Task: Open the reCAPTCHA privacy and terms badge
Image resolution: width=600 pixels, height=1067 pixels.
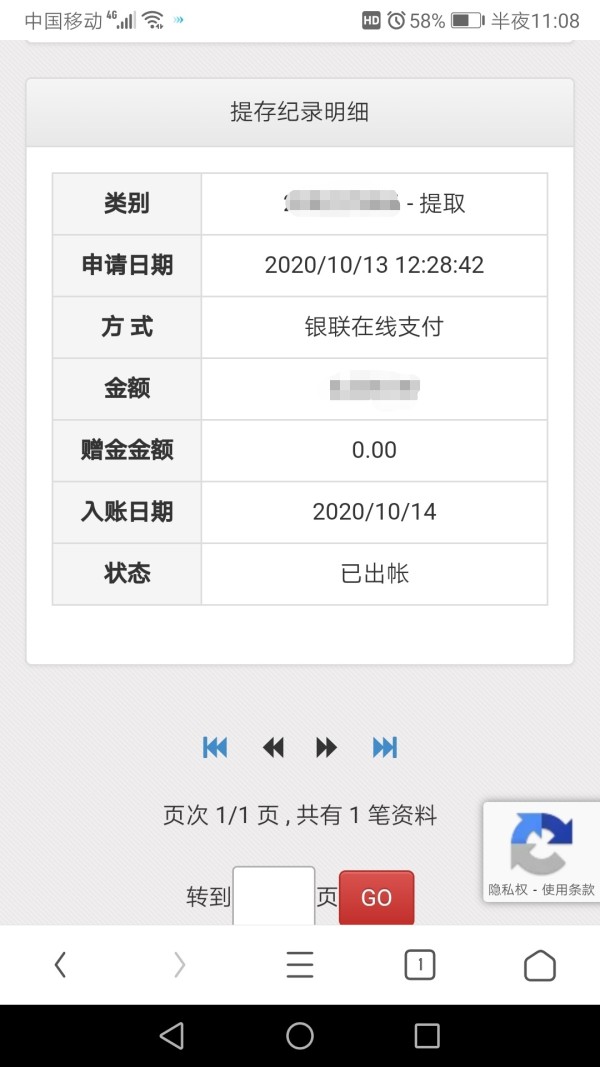Action: (x=541, y=853)
